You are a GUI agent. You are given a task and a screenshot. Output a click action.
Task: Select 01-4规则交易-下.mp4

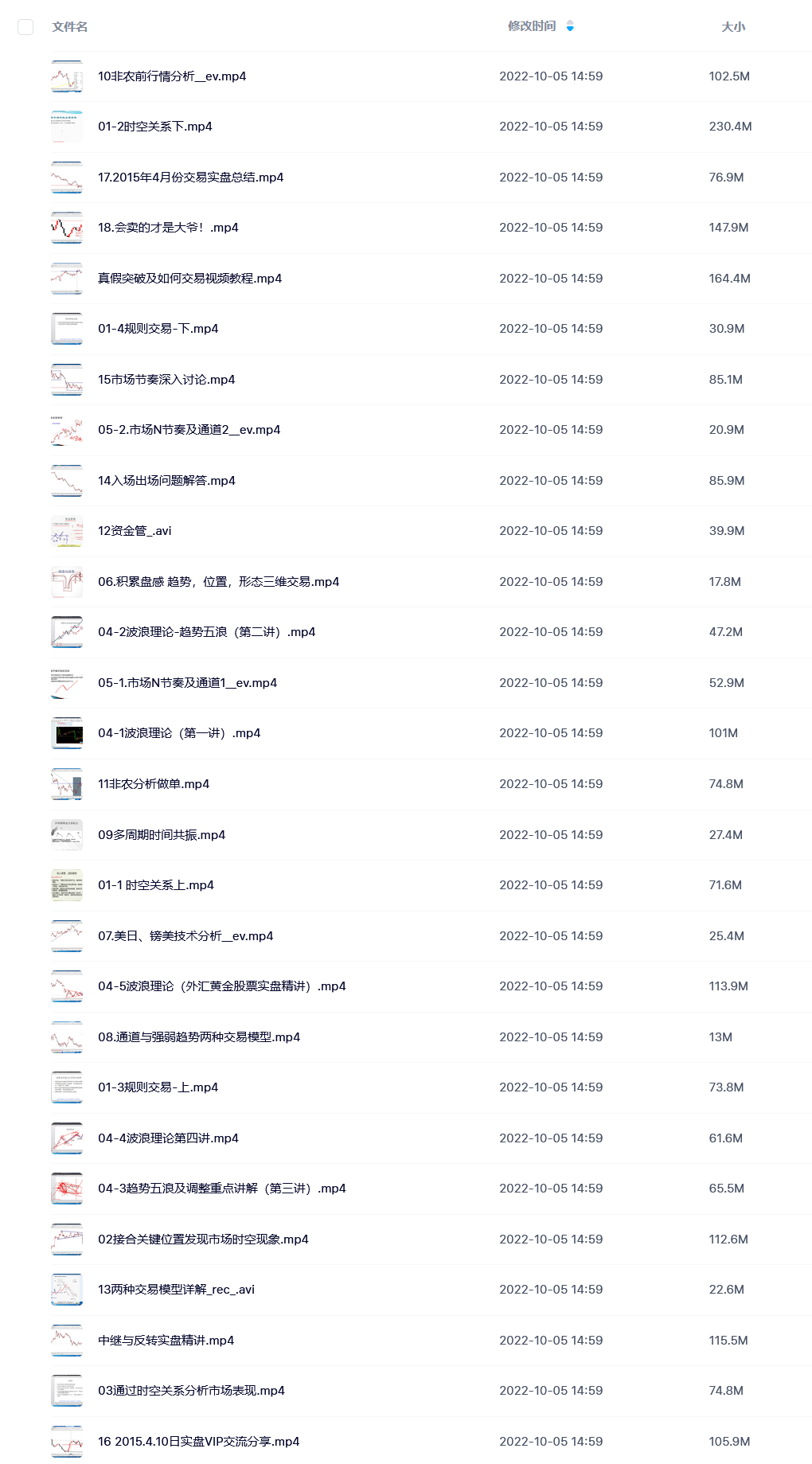pyautogui.click(x=158, y=329)
